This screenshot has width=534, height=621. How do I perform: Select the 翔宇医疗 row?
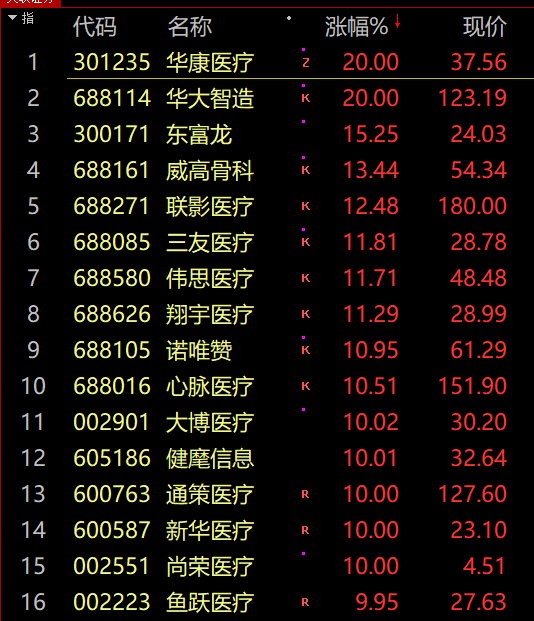click(x=267, y=314)
